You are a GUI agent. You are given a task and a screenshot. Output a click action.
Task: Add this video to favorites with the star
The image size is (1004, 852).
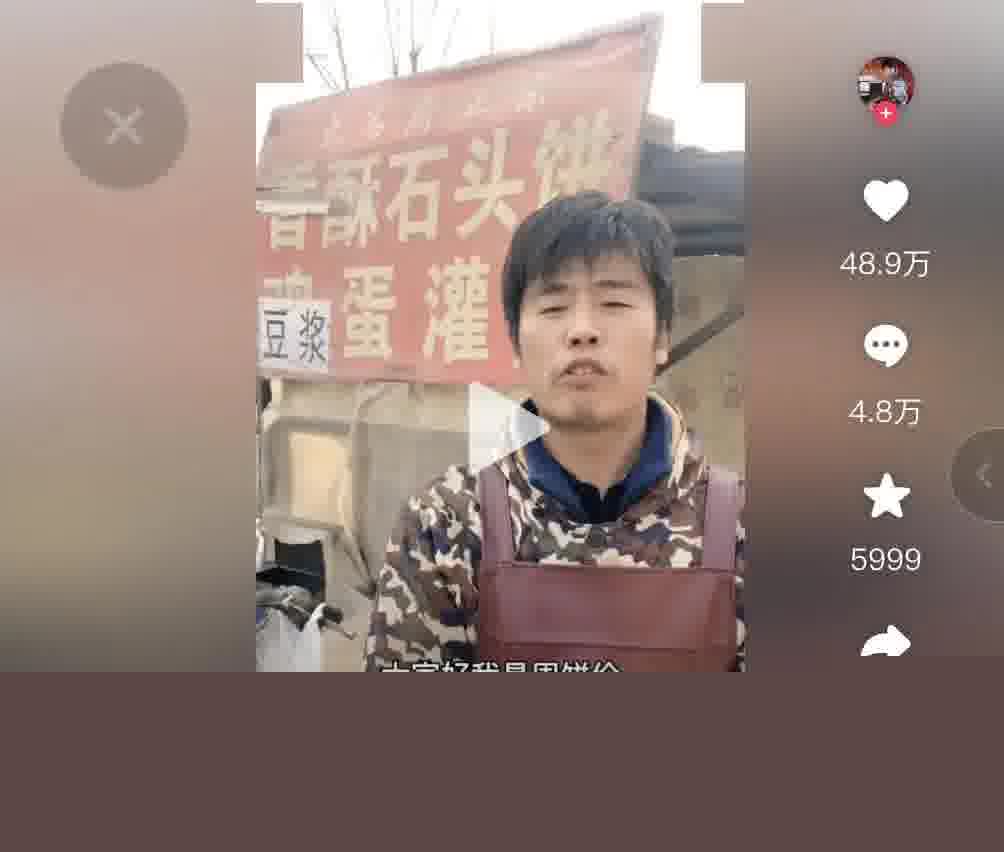coord(886,497)
